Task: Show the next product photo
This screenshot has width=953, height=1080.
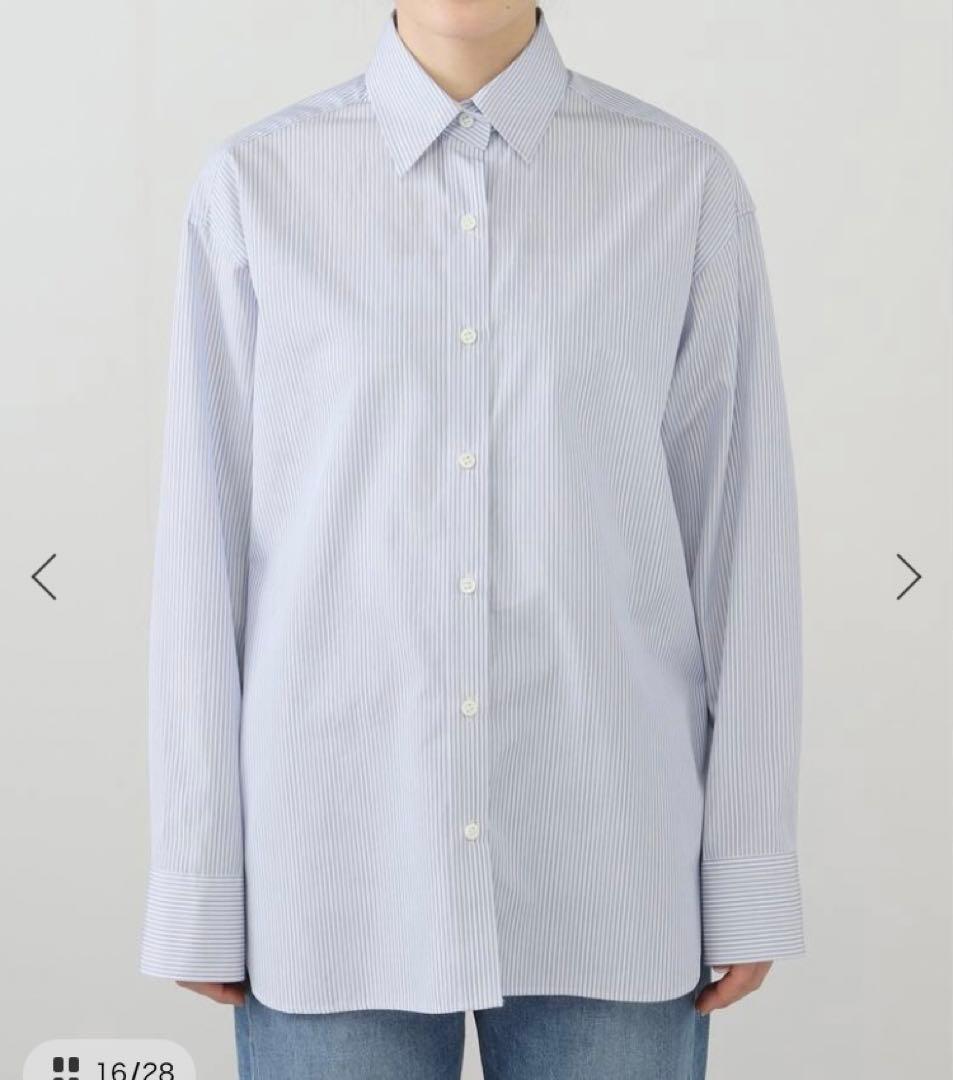Action: [x=908, y=577]
